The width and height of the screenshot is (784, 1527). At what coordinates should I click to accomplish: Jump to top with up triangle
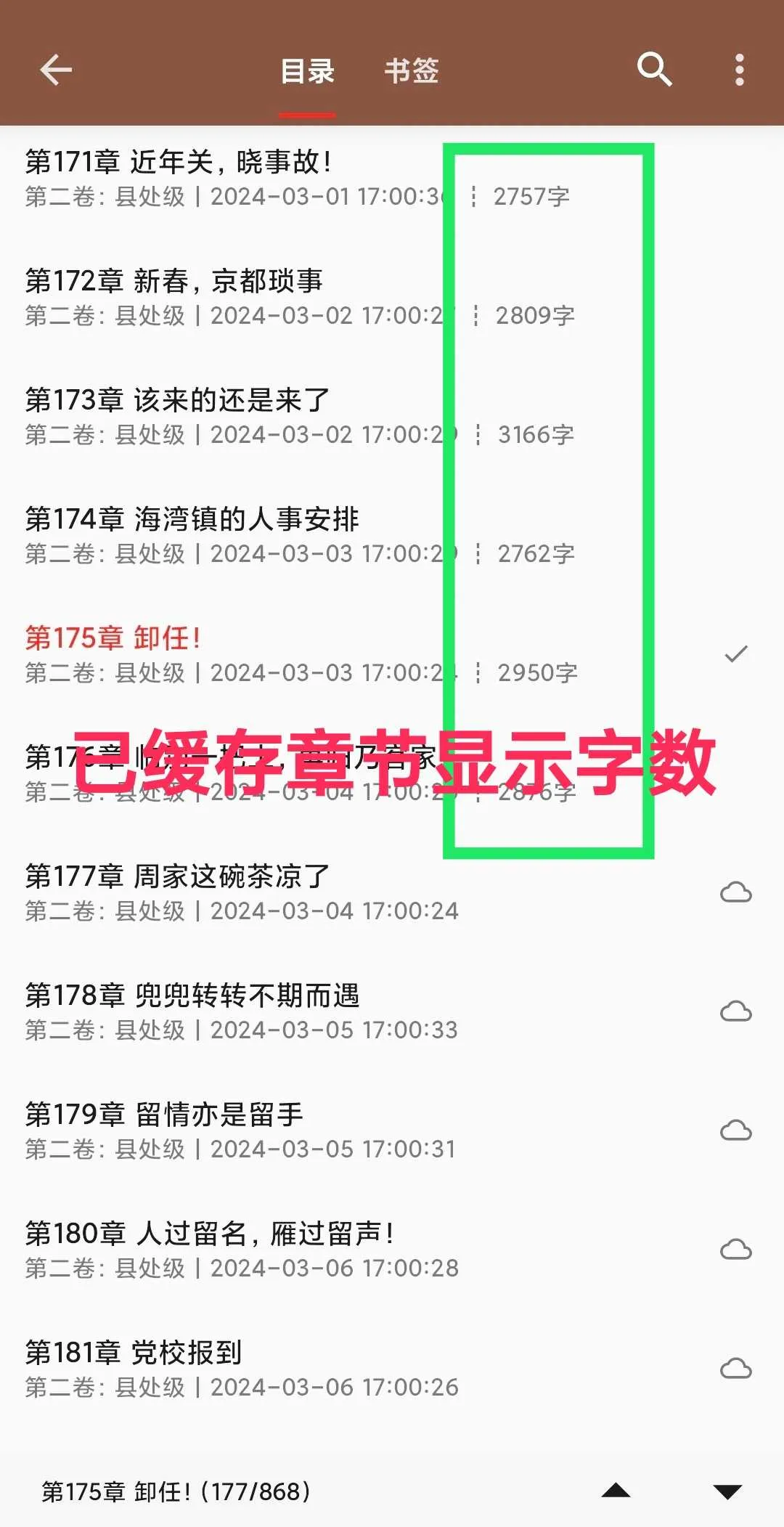pyautogui.click(x=616, y=1491)
